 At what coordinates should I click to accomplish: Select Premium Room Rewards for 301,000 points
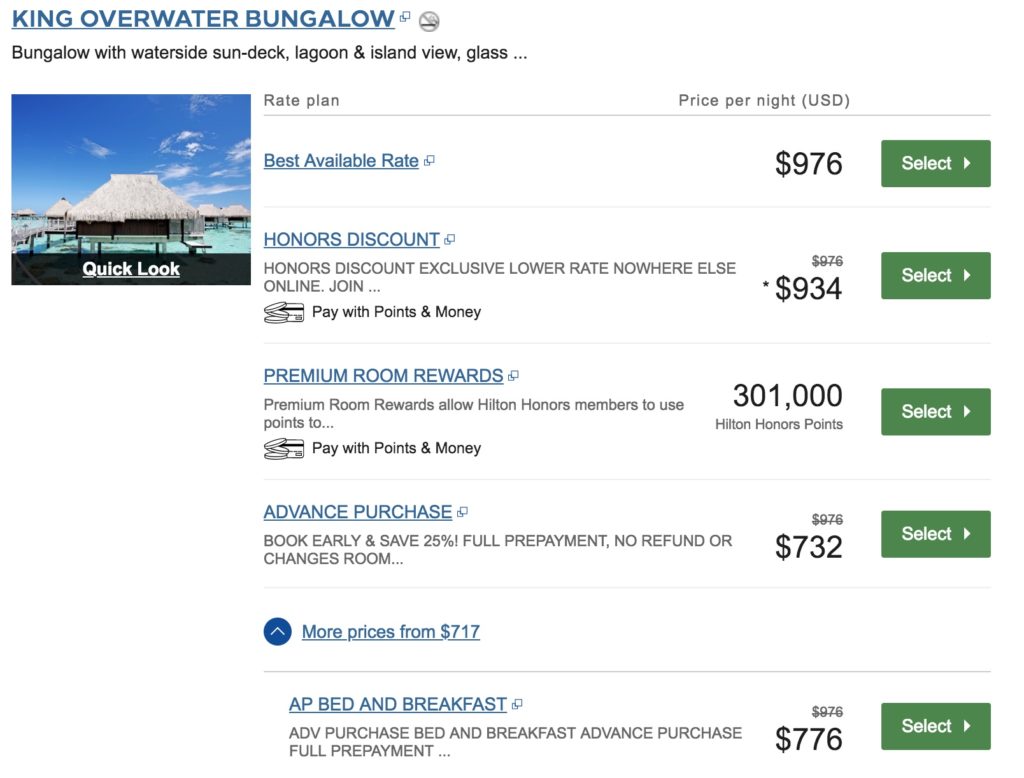pyautogui.click(x=935, y=411)
